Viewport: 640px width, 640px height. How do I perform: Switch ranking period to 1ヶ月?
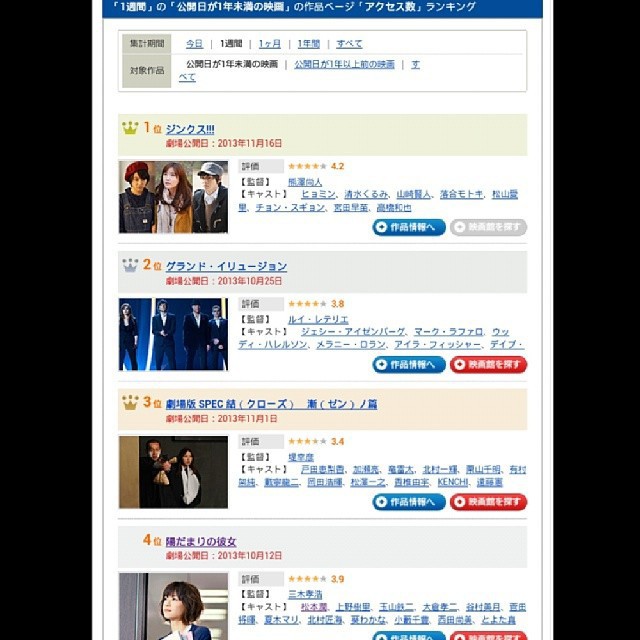point(269,44)
